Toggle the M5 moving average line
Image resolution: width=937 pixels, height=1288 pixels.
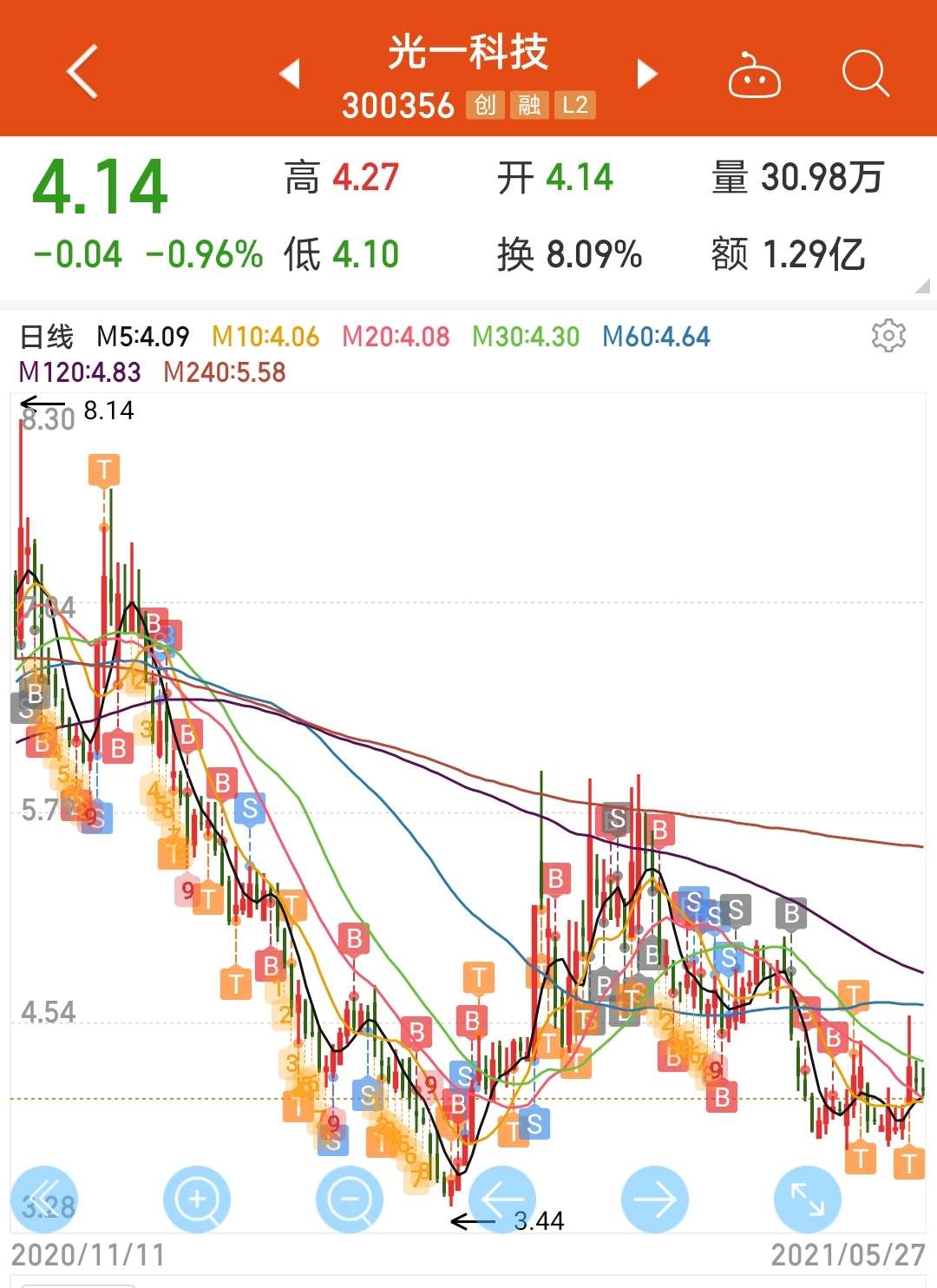143,337
